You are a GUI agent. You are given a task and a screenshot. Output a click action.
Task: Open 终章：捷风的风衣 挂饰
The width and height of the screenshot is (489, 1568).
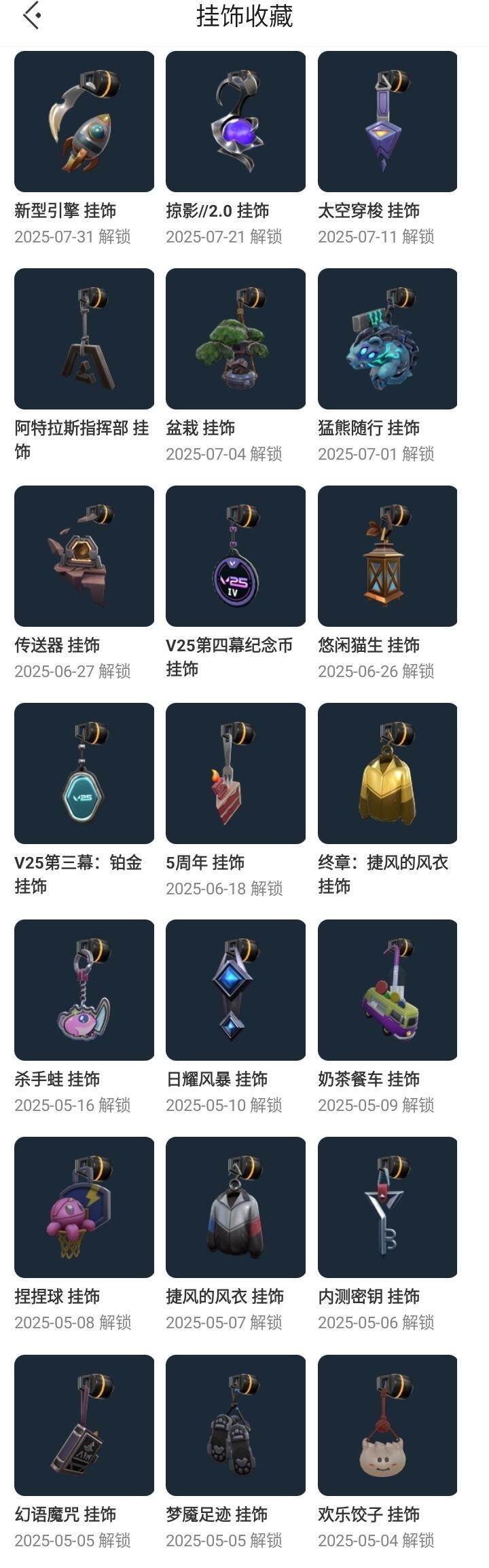(x=387, y=773)
